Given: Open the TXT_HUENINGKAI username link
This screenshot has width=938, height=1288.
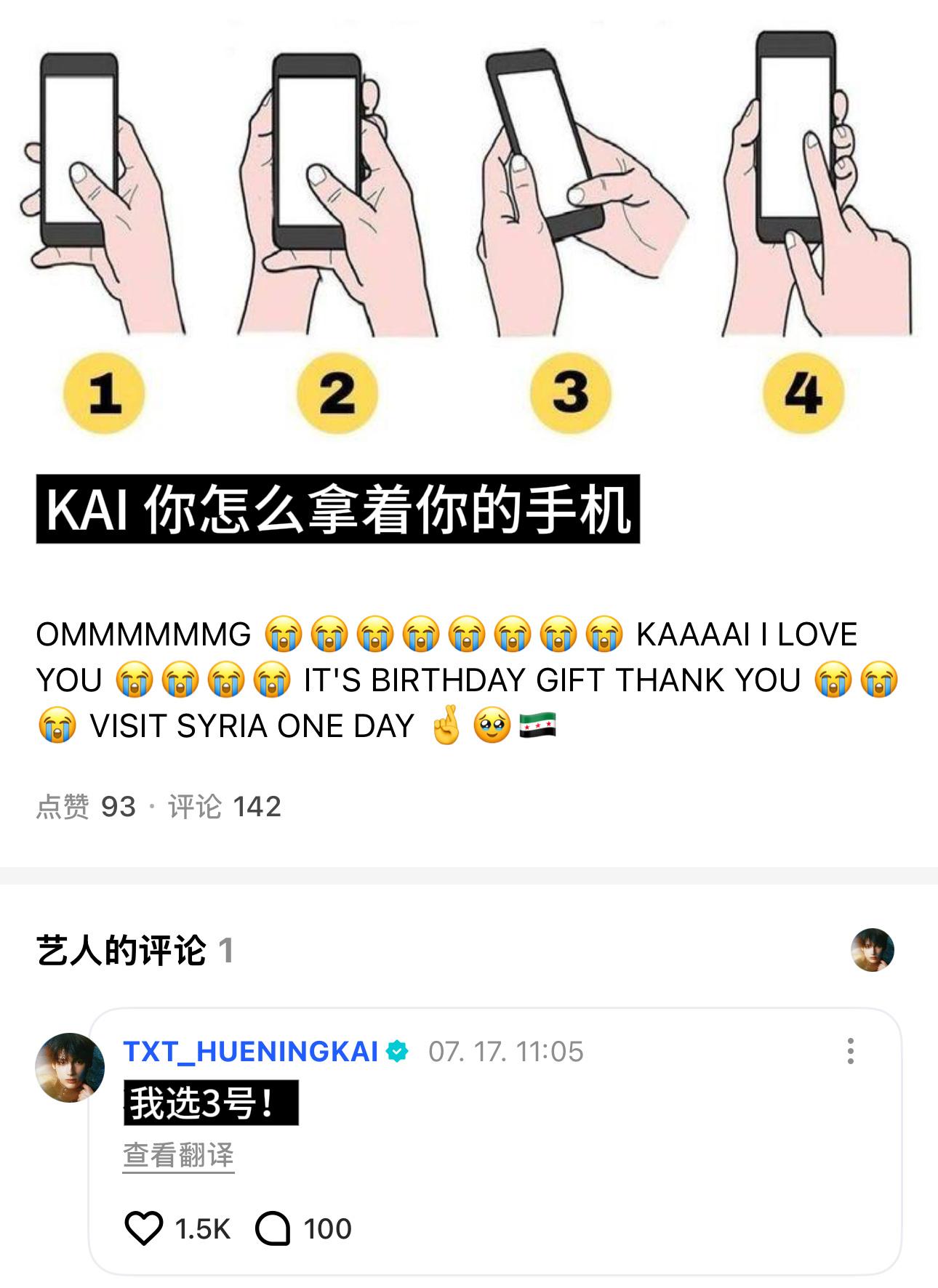Looking at the screenshot, I should click(251, 1051).
